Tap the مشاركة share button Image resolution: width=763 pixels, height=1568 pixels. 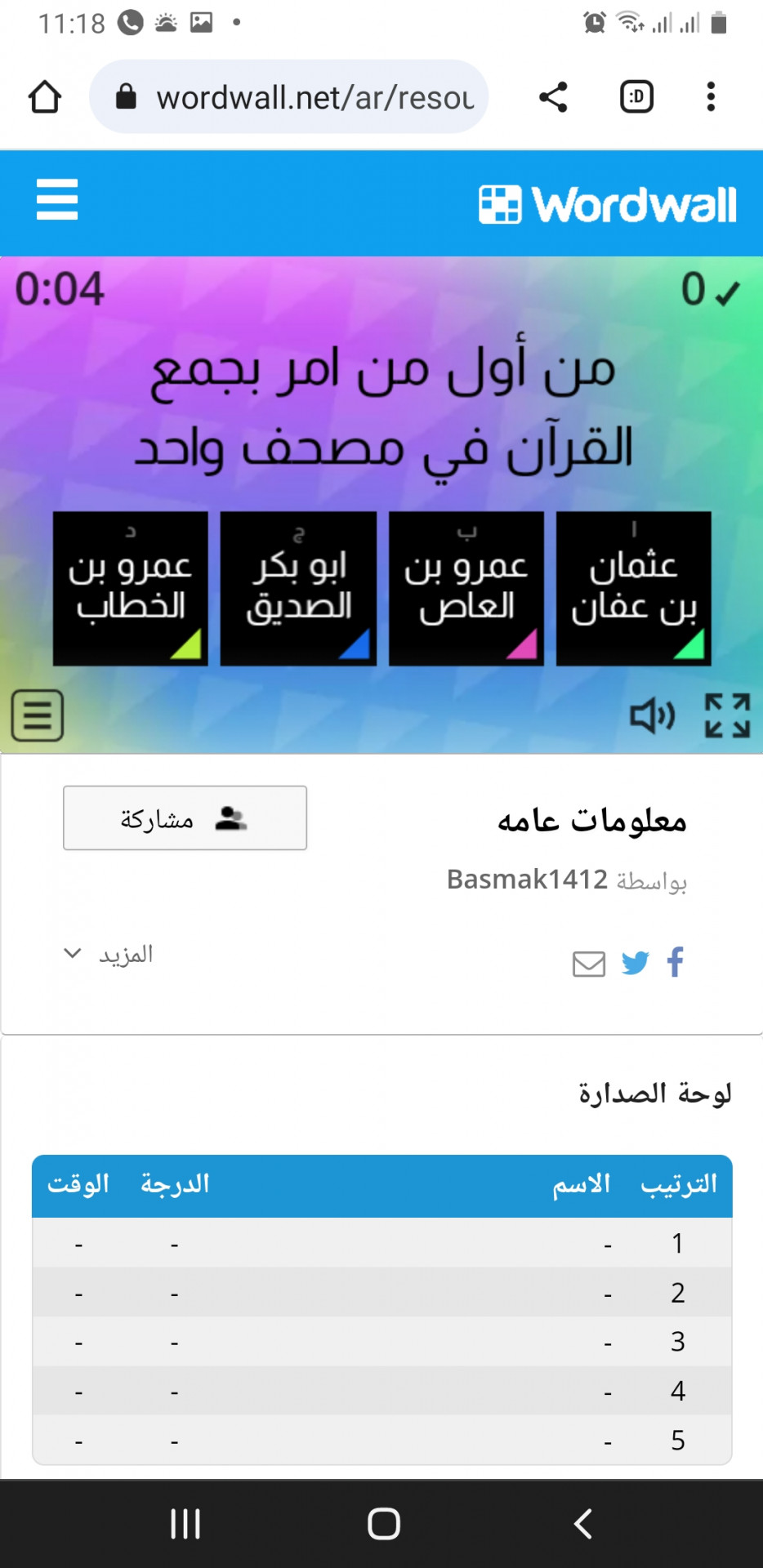tap(185, 818)
